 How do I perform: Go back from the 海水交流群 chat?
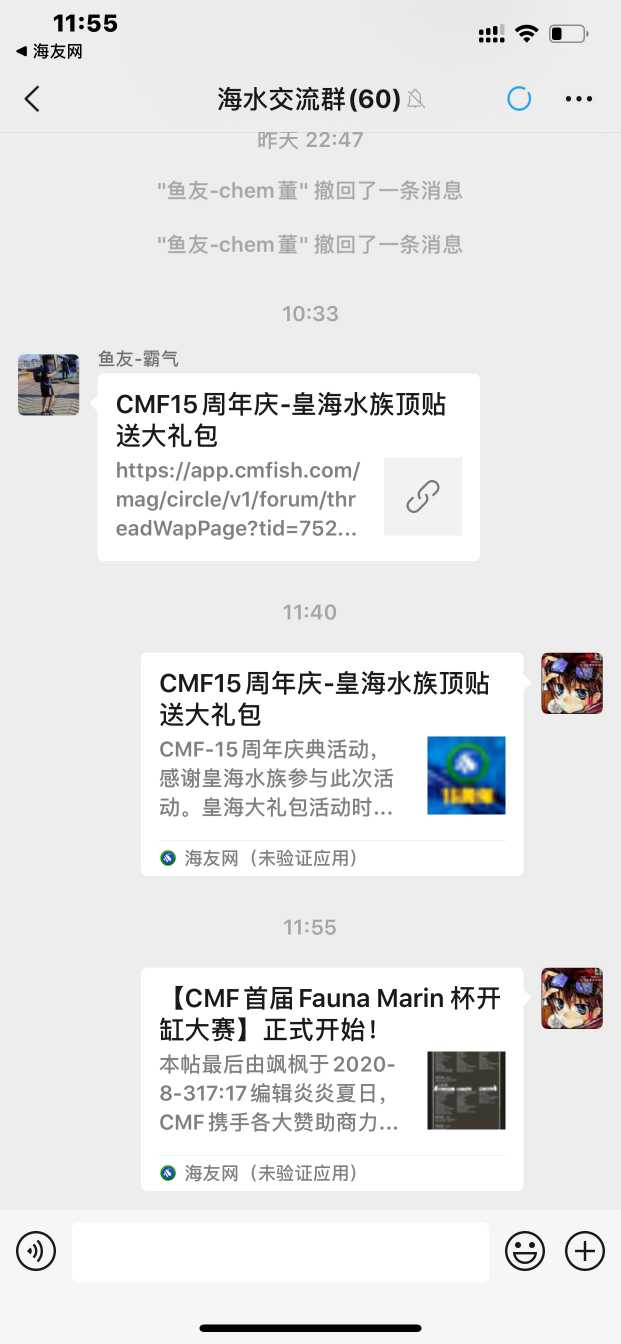click(x=32, y=99)
